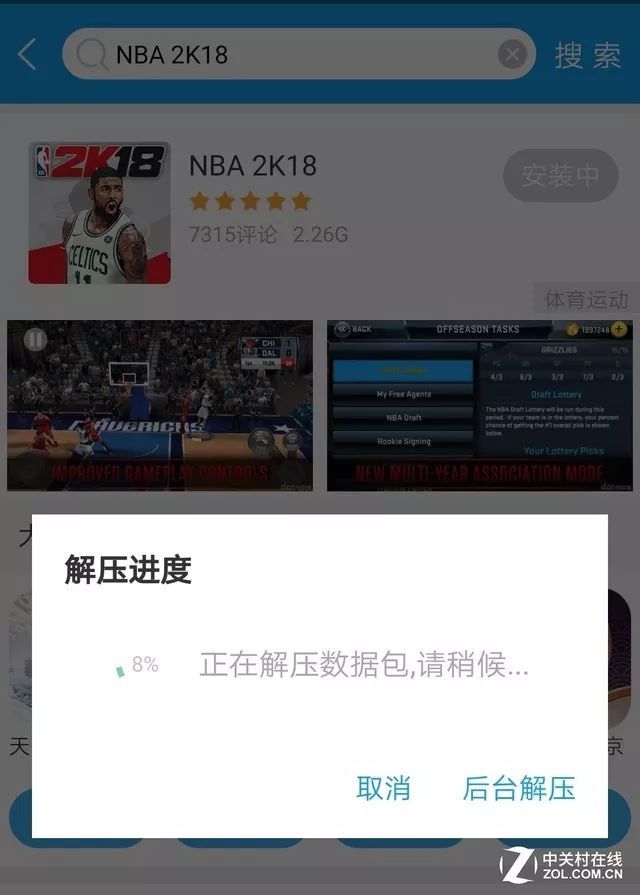Tap 取消 to cancel decompression

coord(383,787)
